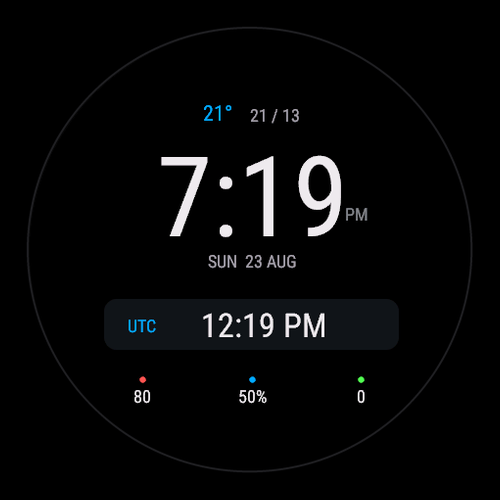Screen dimensions: 500x500
Task: Open the green-dot complication showing 0
Action: 361,390
